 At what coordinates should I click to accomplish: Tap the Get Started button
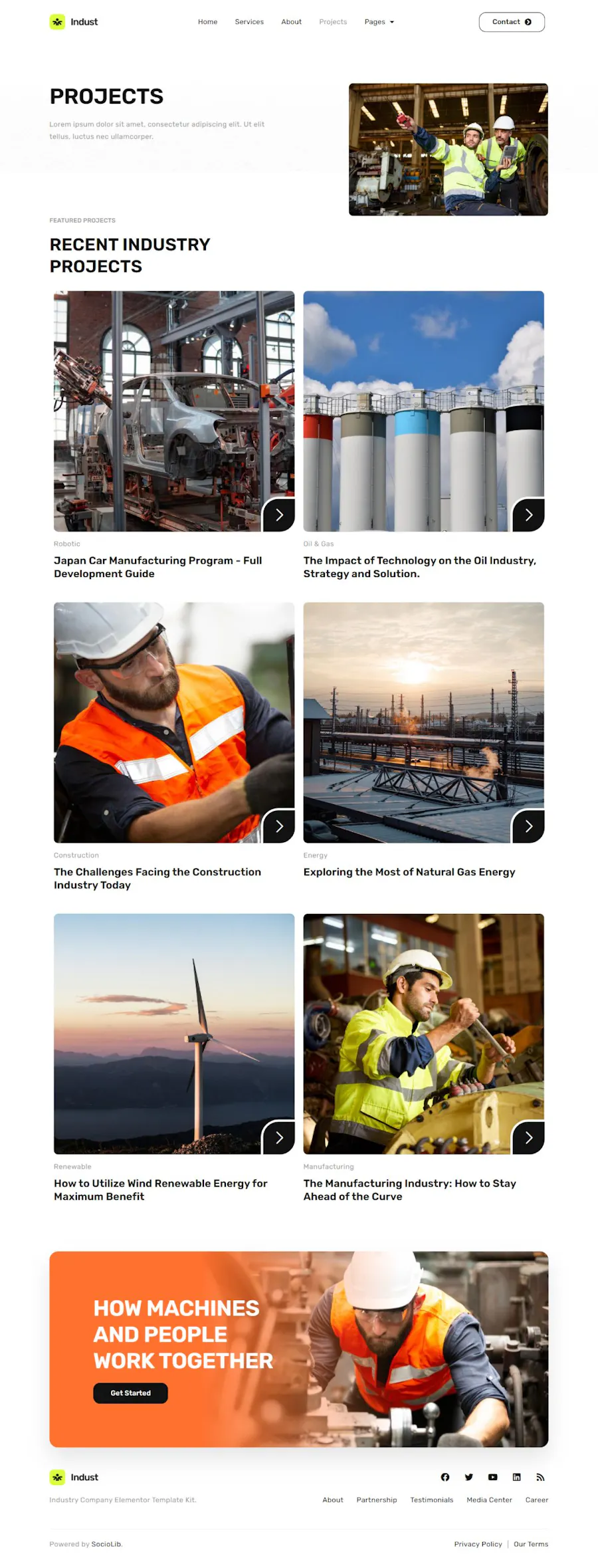(x=130, y=1393)
